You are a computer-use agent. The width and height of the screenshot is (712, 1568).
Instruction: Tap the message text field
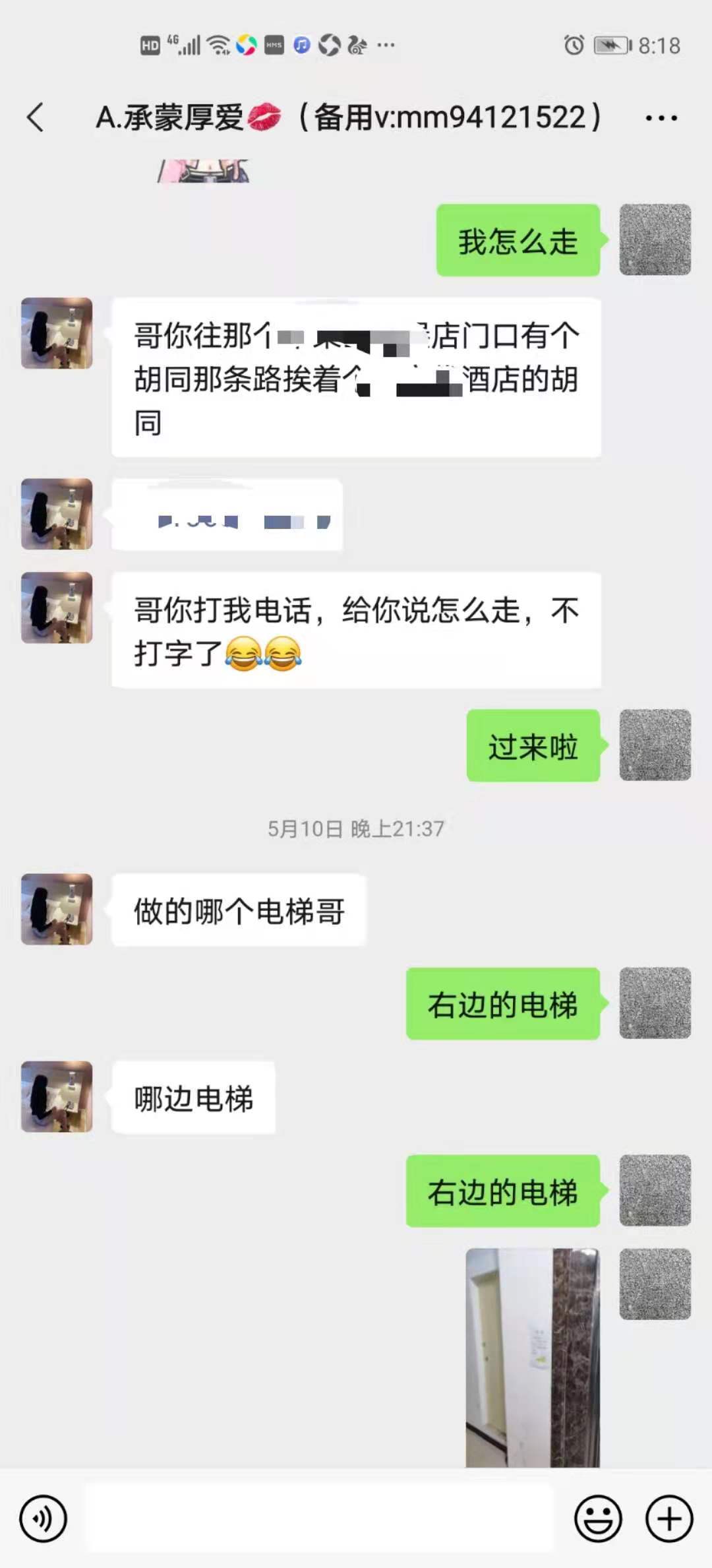320,1519
